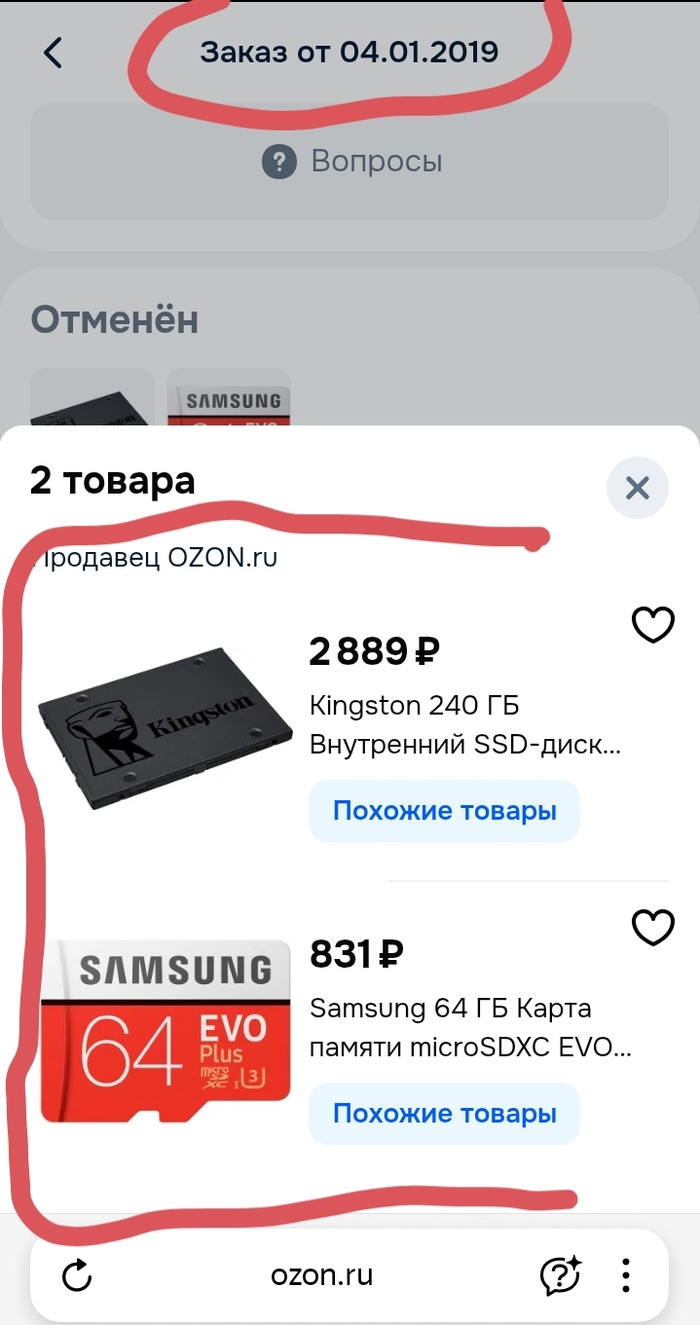Add Samsung 64 ГБ card to favorites
Screen dimensions: 700x1325
pos(653,928)
